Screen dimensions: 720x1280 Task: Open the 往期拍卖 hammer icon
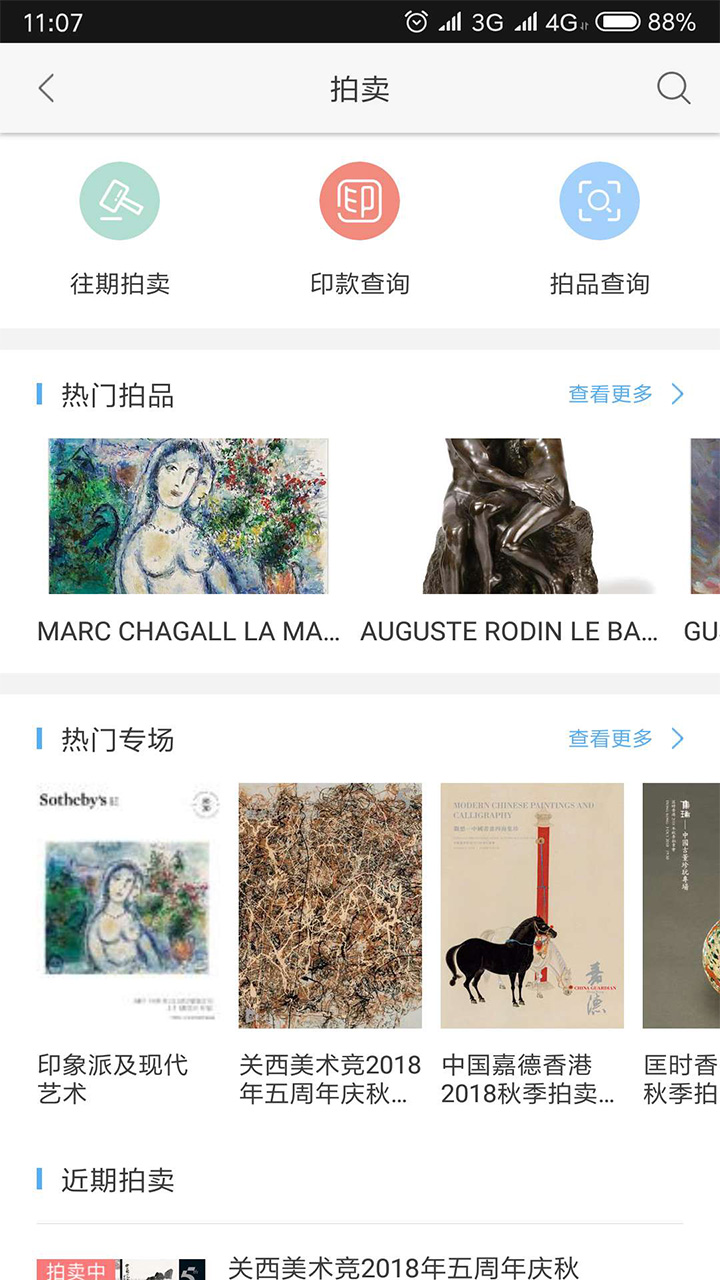(119, 200)
